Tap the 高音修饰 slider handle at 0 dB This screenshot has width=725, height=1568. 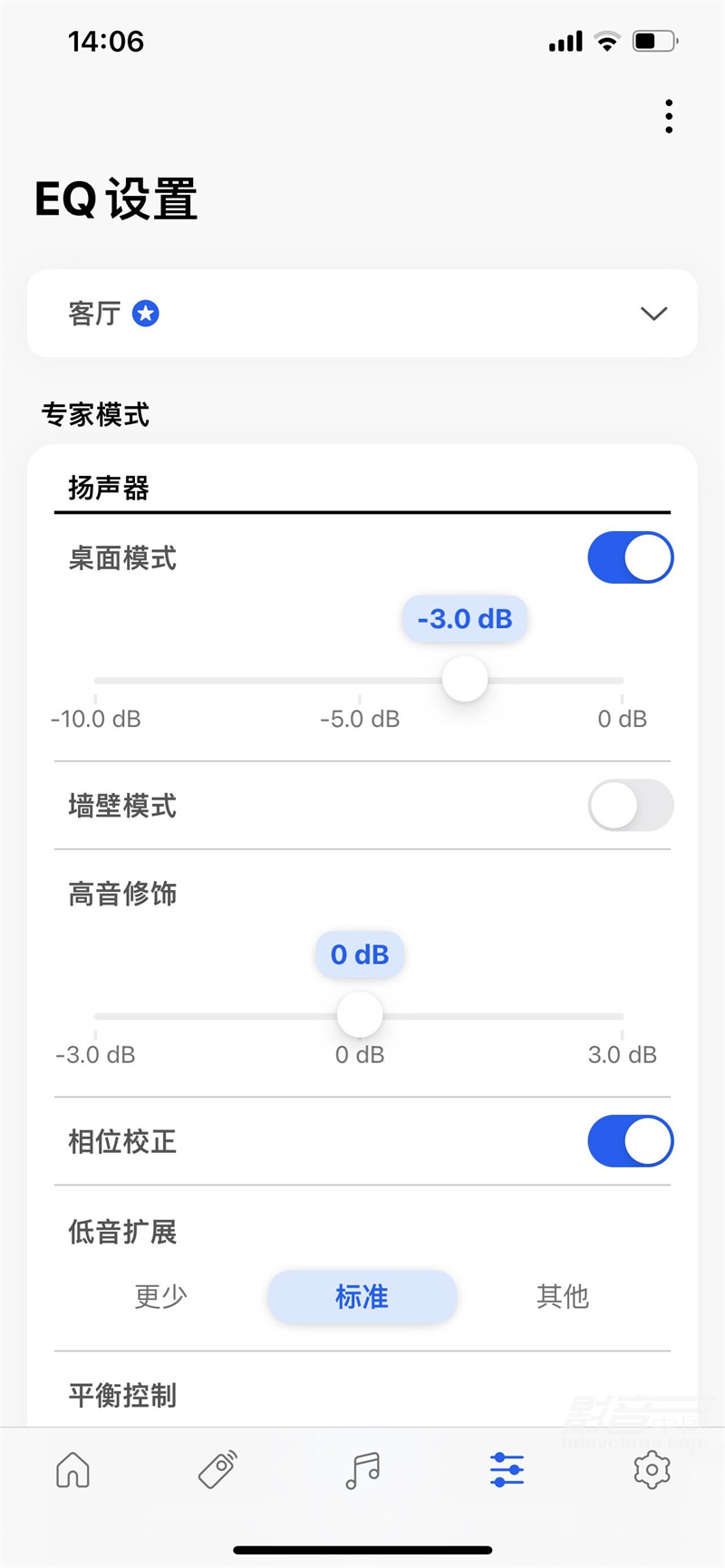click(360, 1014)
